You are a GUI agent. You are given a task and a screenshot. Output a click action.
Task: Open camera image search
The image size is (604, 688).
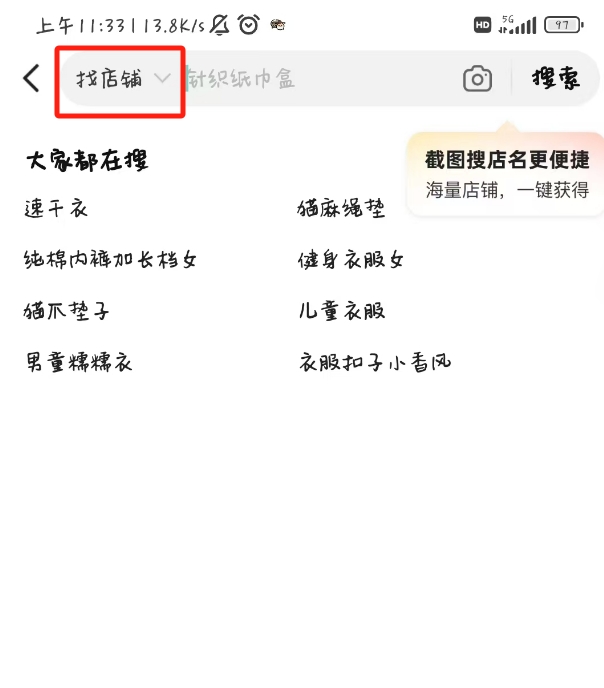pyautogui.click(x=477, y=79)
